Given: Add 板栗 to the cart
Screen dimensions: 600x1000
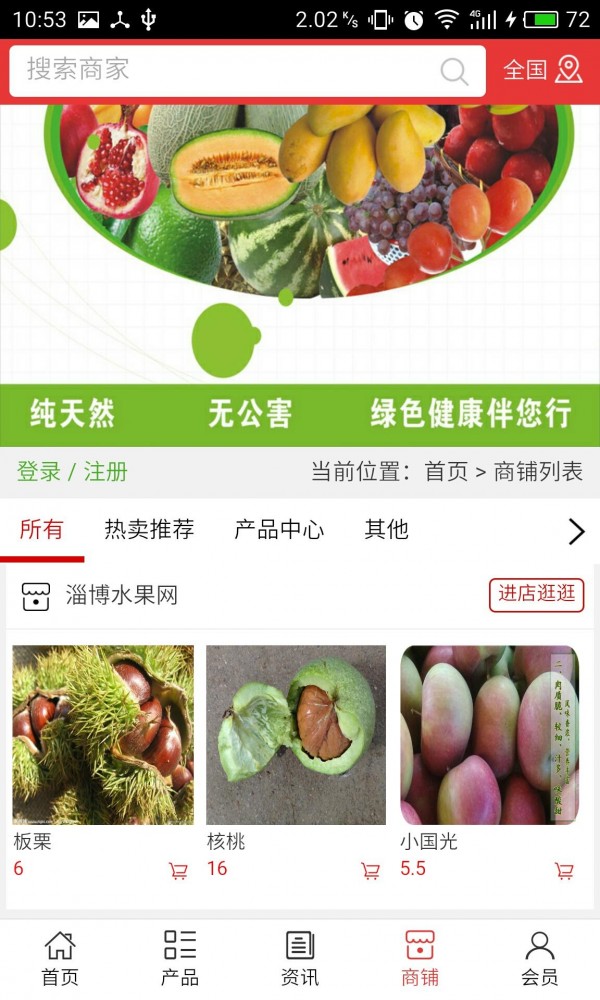Looking at the screenshot, I should tap(179, 870).
